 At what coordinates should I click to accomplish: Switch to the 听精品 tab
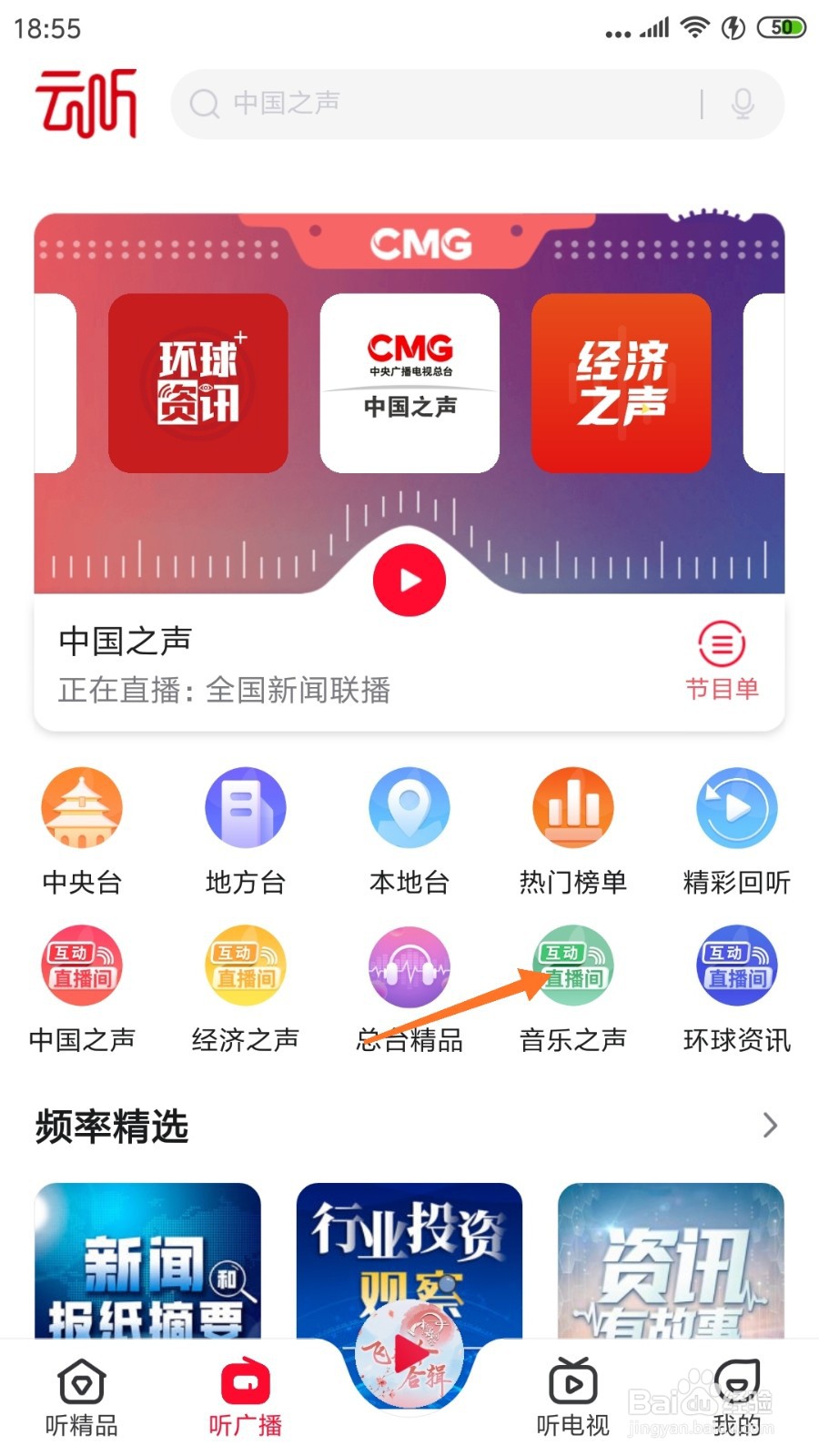[x=82, y=1397]
